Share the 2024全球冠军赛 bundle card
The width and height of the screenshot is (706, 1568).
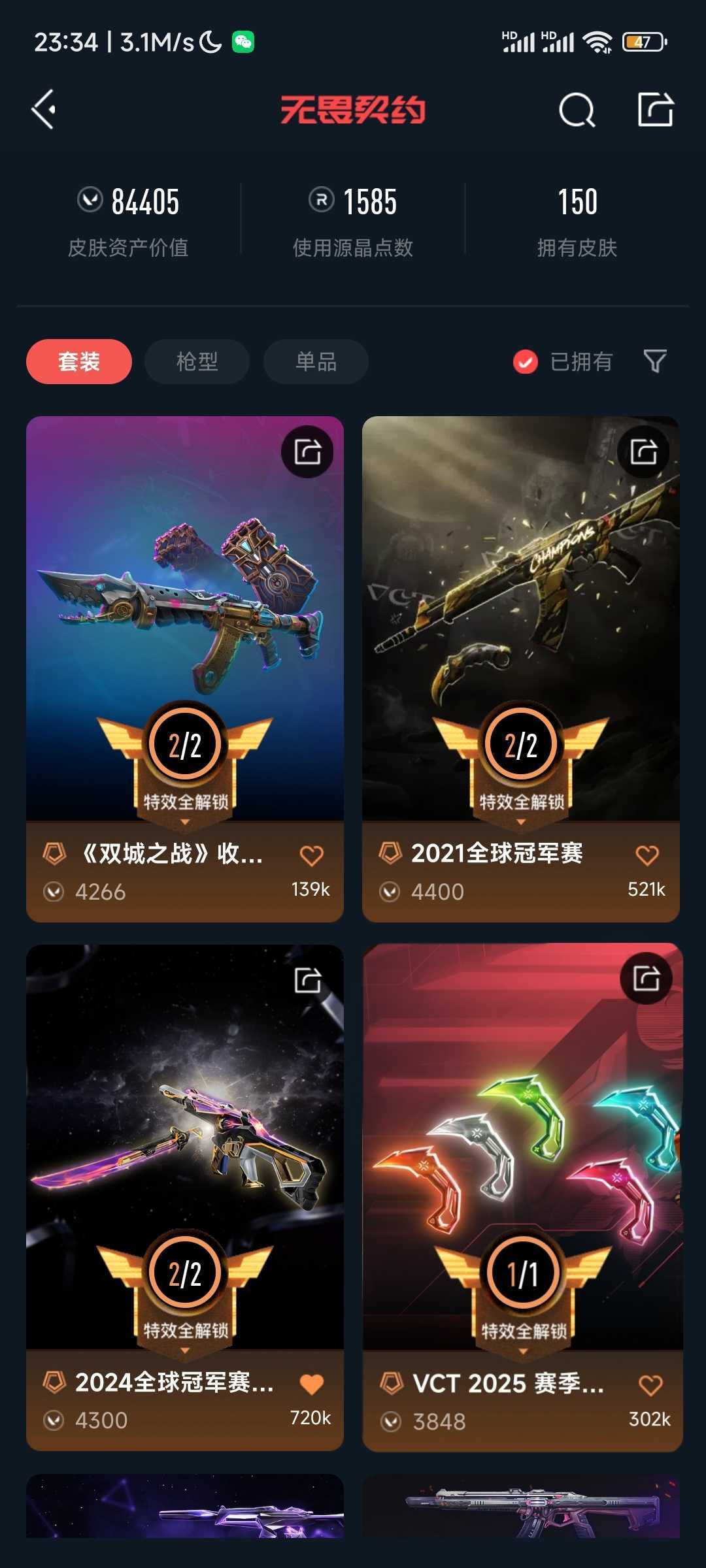pos(307,979)
